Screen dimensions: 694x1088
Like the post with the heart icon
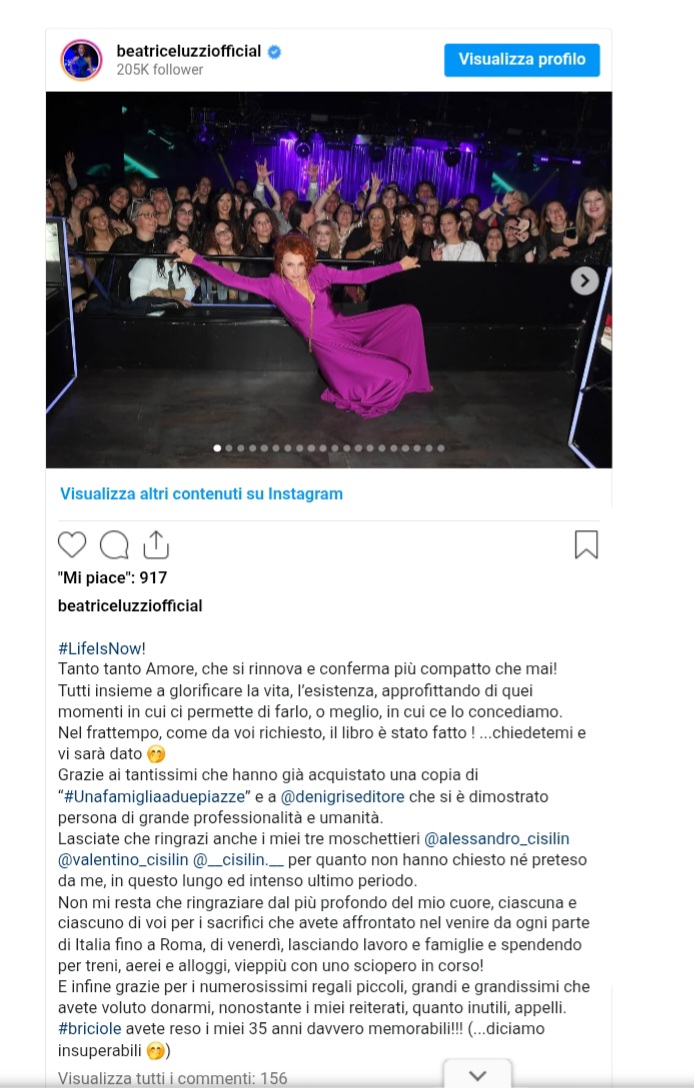pyautogui.click(x=72, y=545)
